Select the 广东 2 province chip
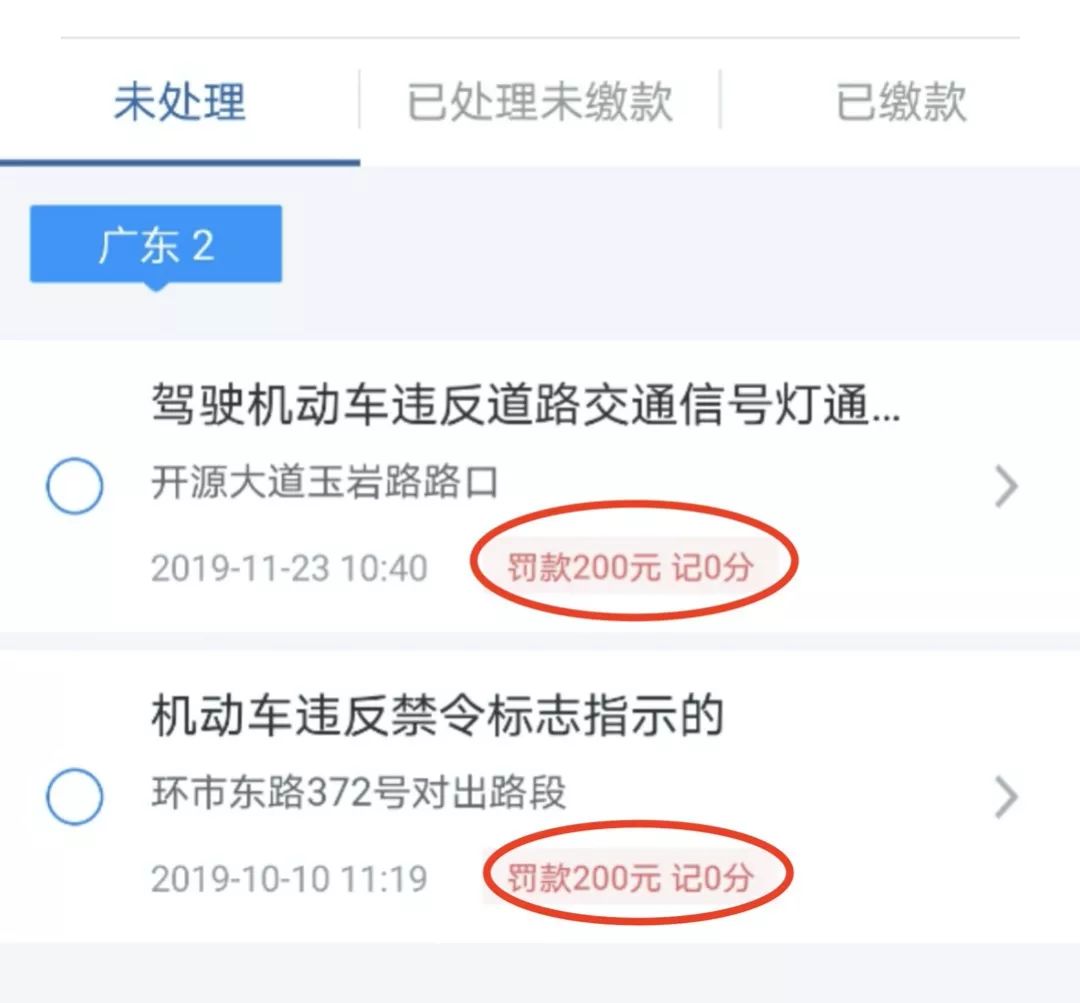Image resolution: width=1080 pixels, height=1003 pixels. click(156, 245)
